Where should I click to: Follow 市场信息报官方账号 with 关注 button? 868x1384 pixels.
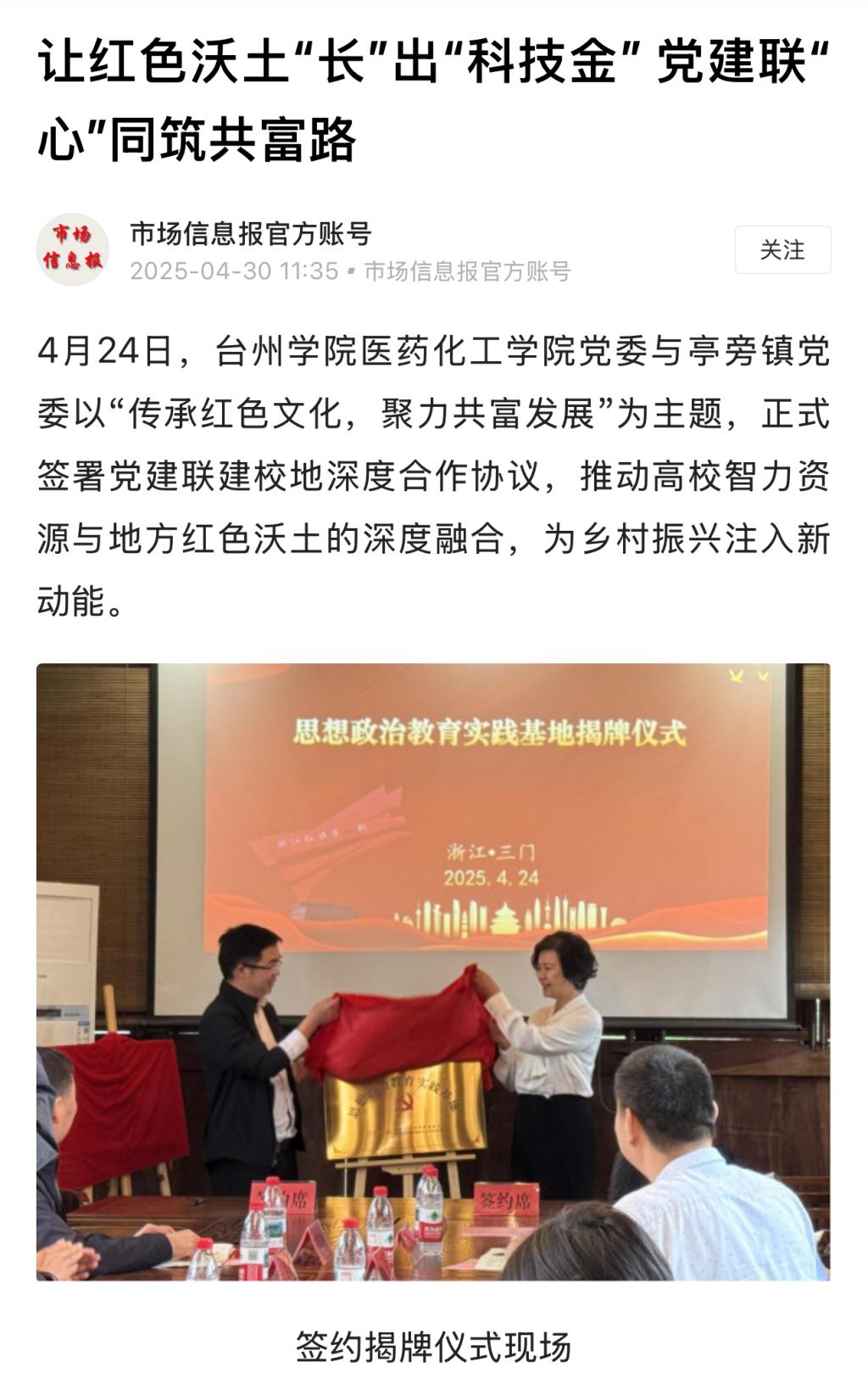[x=782, y=250]
